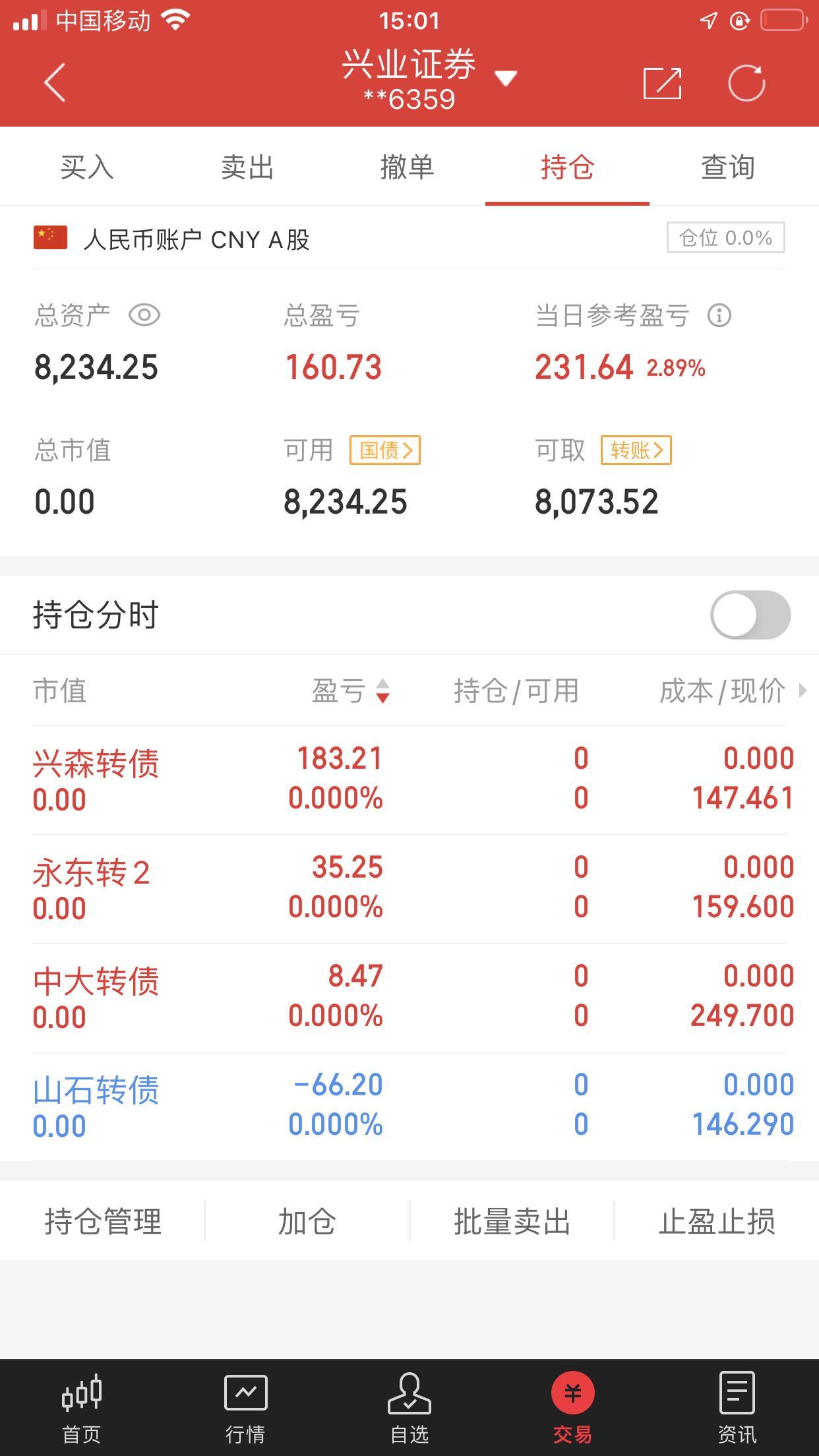Tap the 批量卖出 button

[x=512, y=1221]
